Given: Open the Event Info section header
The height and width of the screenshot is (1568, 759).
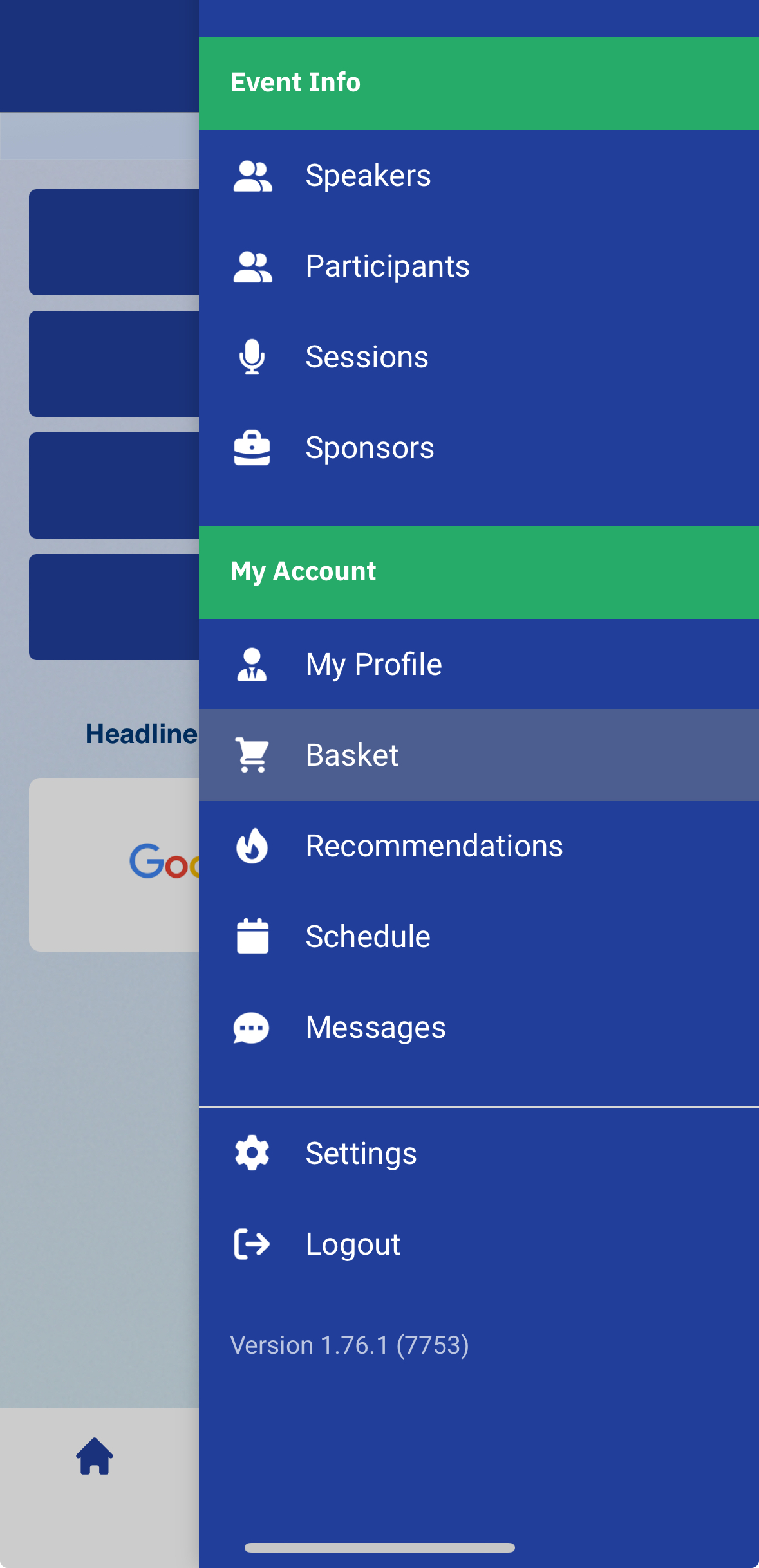Looking at the screenshot, I should click(295, 82).
